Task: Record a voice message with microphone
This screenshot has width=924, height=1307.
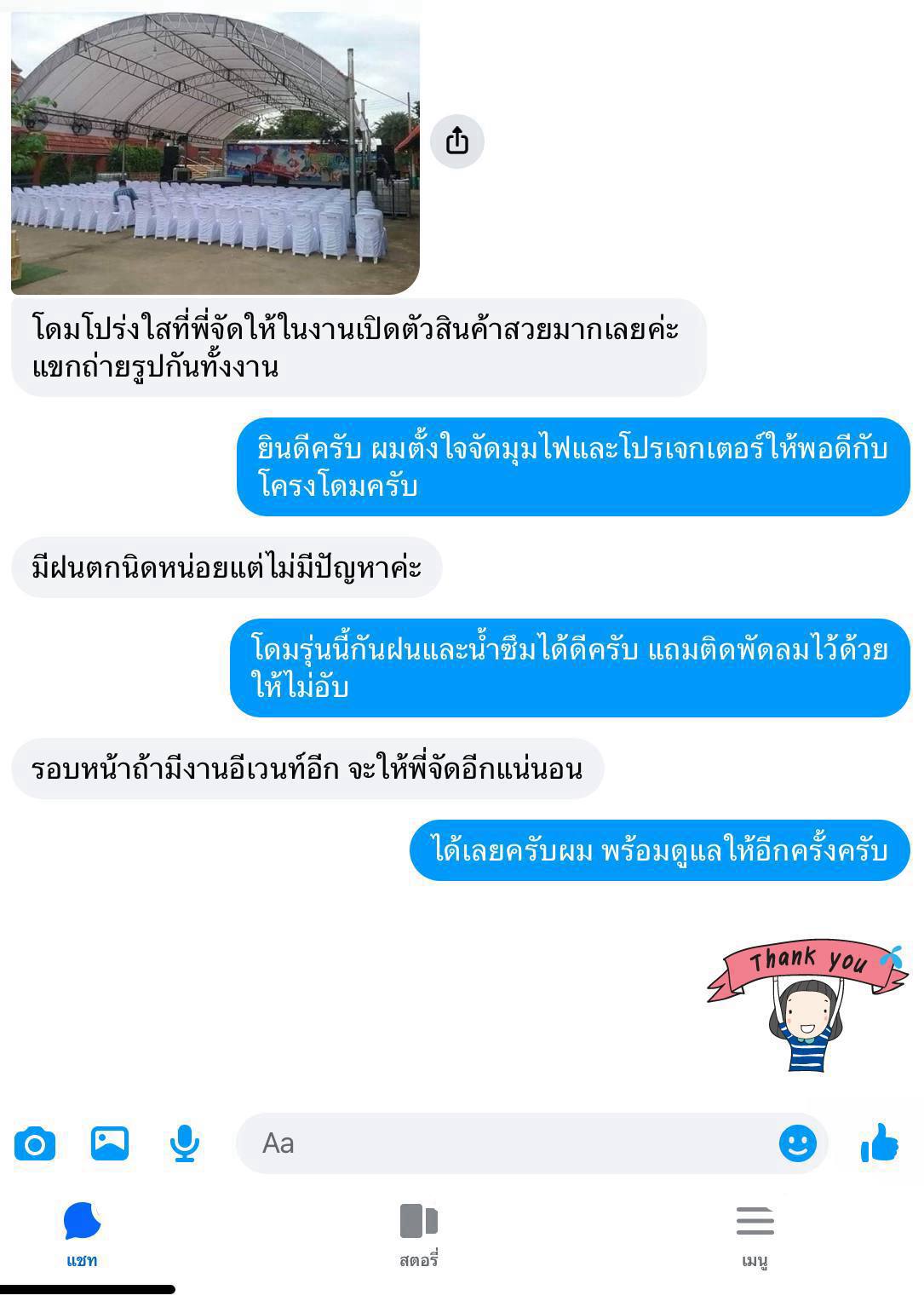Action: [x=184, y=1143]
